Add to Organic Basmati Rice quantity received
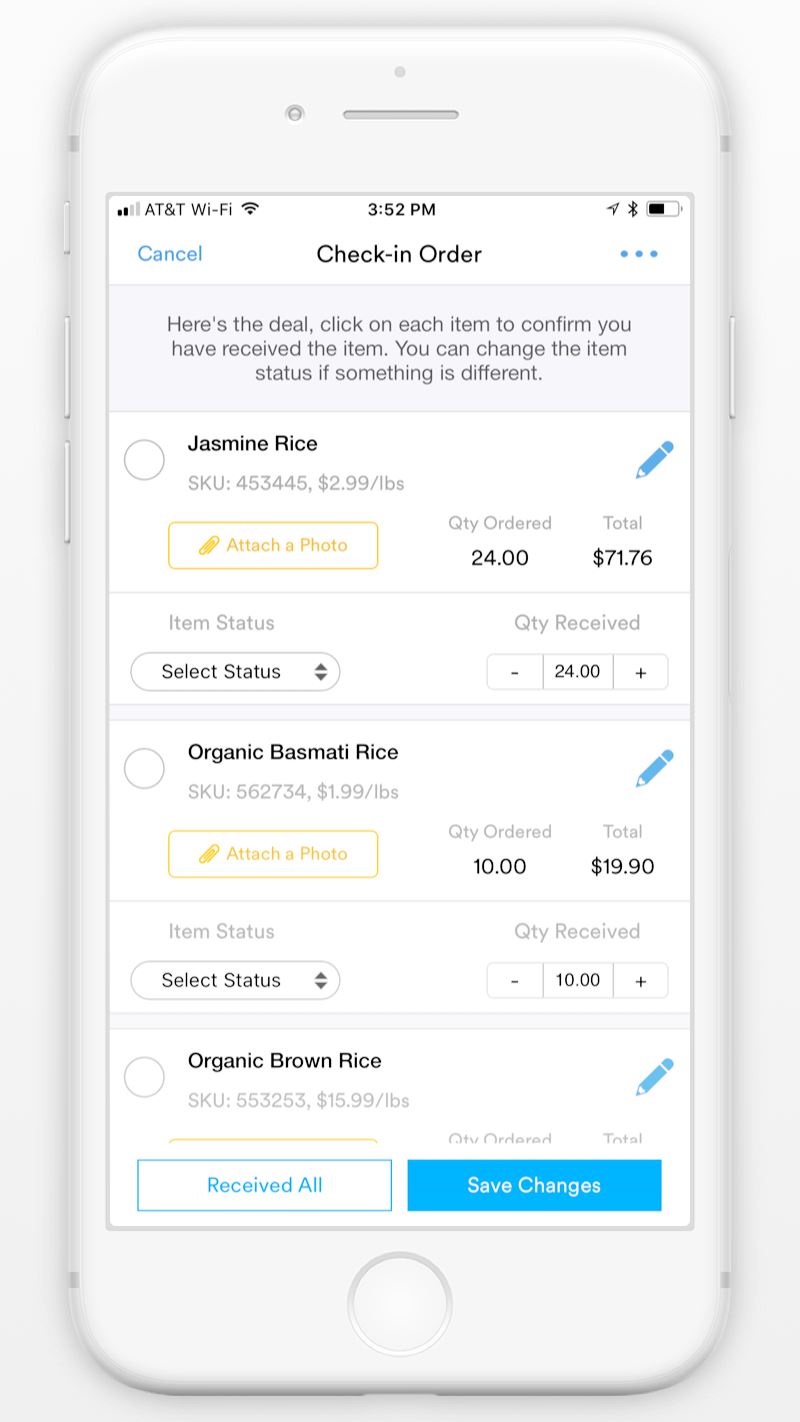The height and width of the screenshot is (1422, 800). (640, 981)
